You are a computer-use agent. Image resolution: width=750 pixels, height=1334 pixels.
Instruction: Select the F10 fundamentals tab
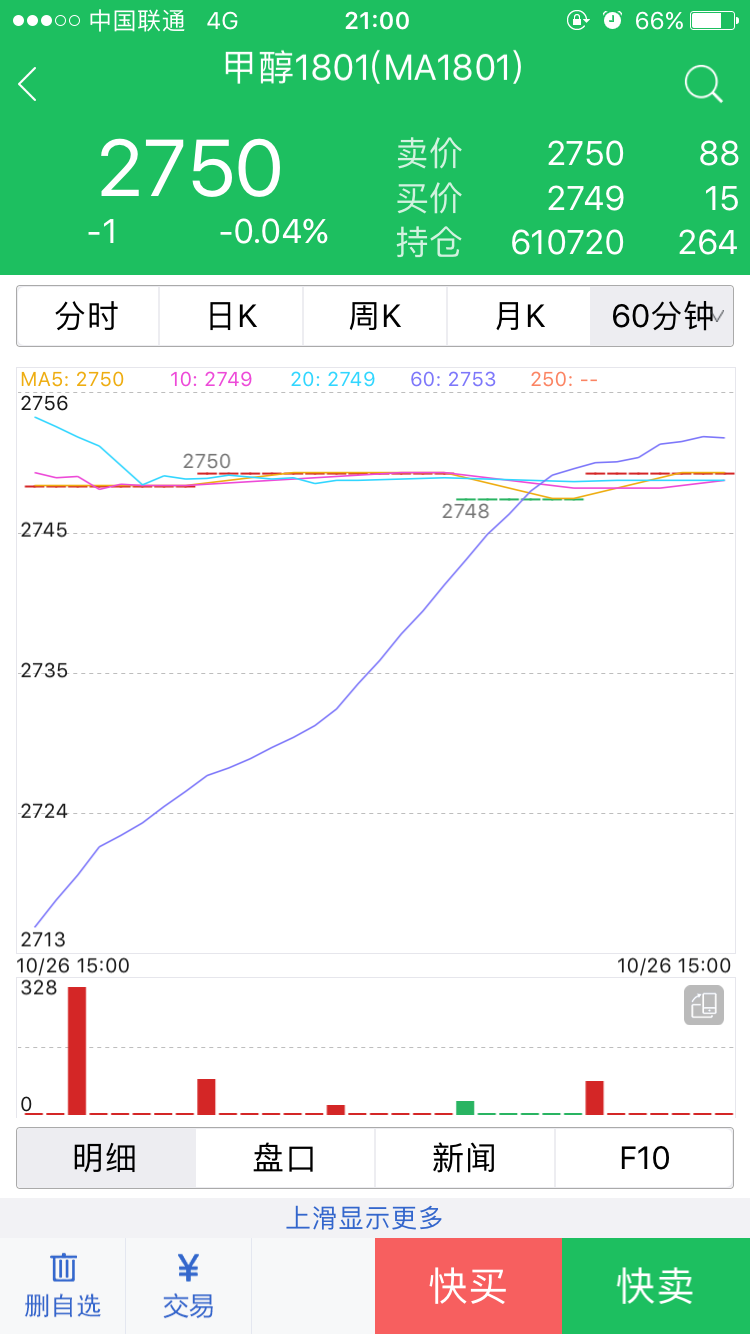pyautogui.click(x=644, y=1157)
